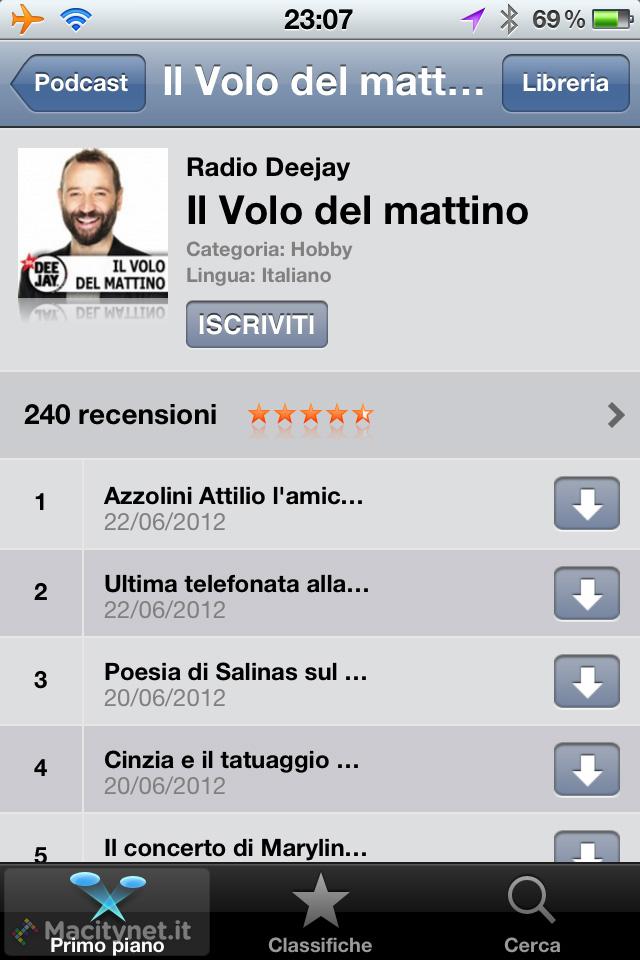Download episode Cinzia e il tatuaggio…
The image size is (640, 960).
[587, 768]
